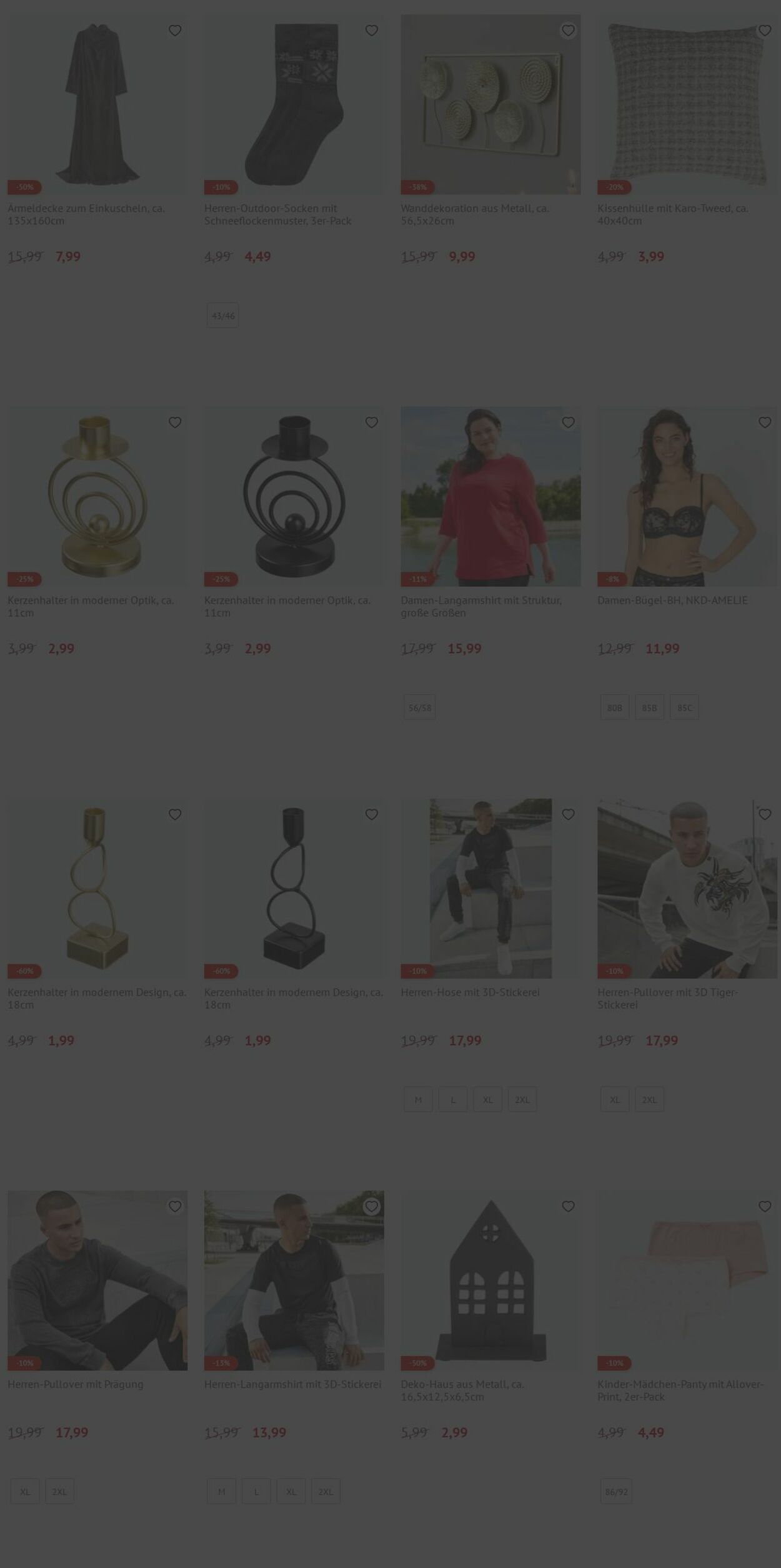781x1568 pixels.
Task: Choose 2XL for Herren-Pullover mit Tiger-Stickerei
Action: (649, 1099)
